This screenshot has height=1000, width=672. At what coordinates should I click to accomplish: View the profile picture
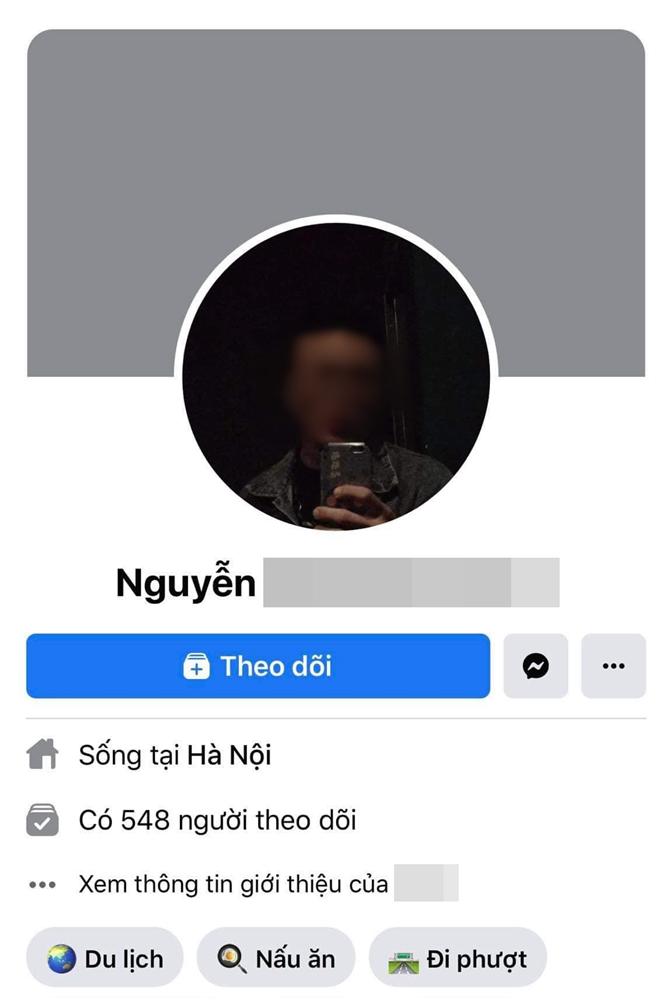point(336,376)
